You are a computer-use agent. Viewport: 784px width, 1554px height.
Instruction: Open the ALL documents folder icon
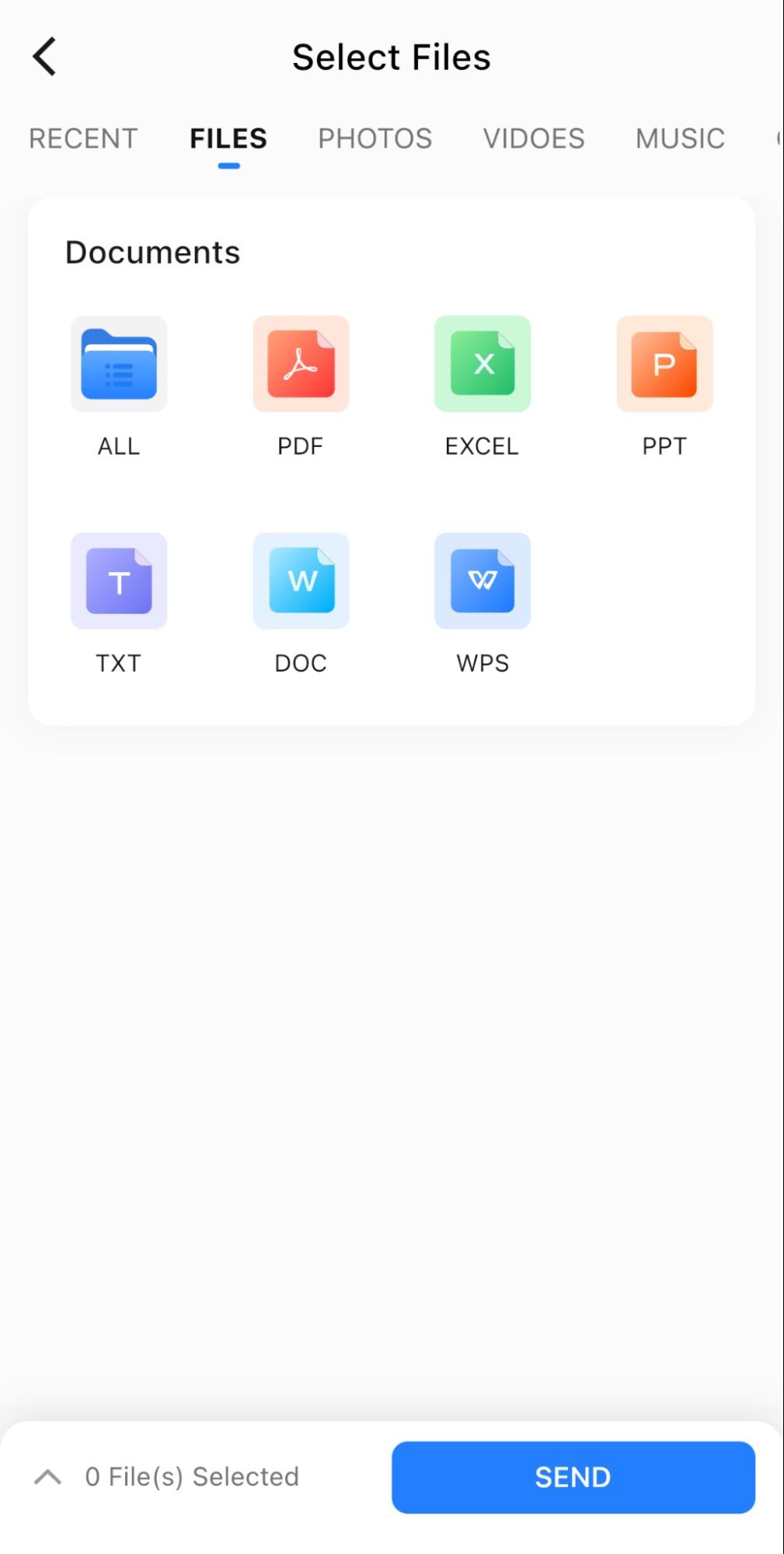click(x=117, y=364)
